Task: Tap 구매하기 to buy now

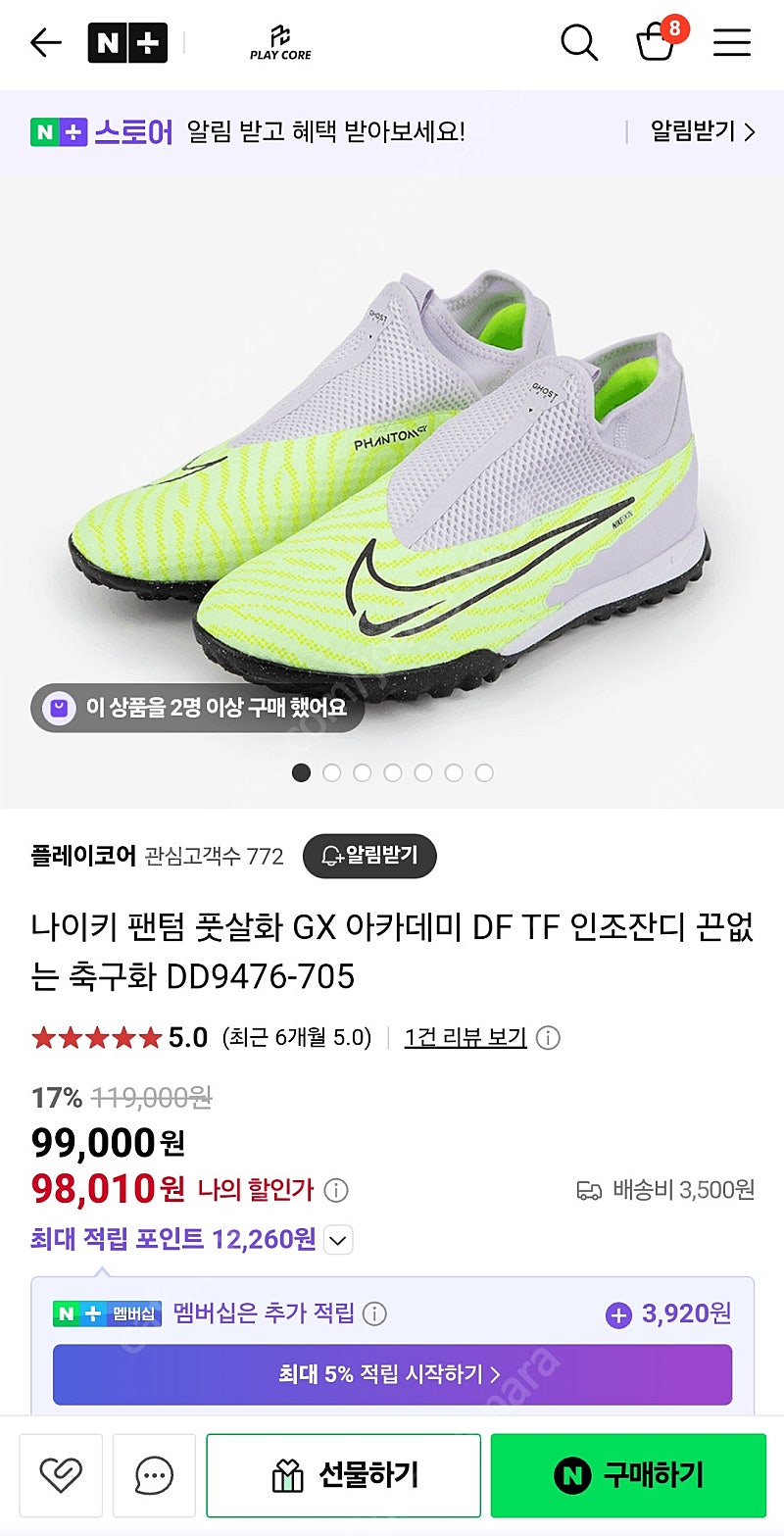Action: click(x=628, y=1475)
